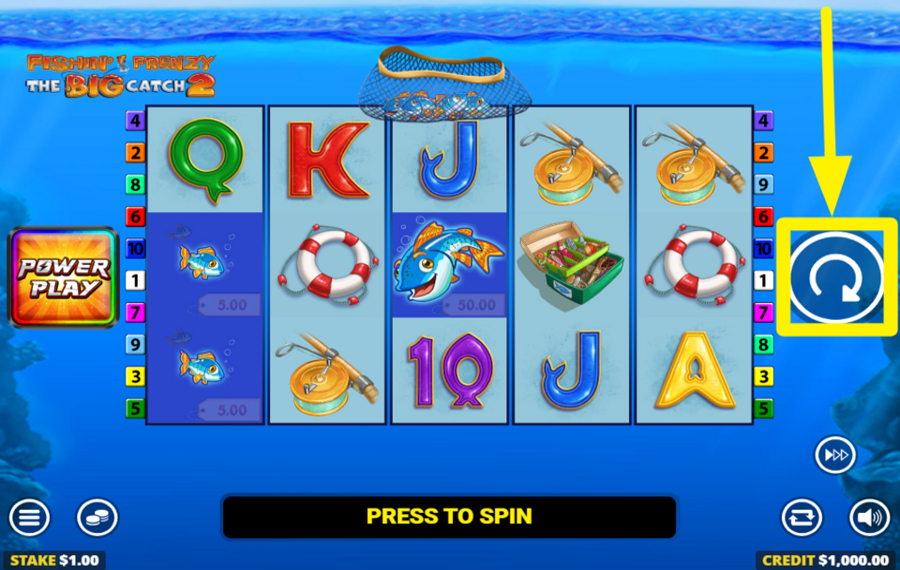Tap the Press to Spin bar
Viewport: 900px width, 570px height.
449,517
